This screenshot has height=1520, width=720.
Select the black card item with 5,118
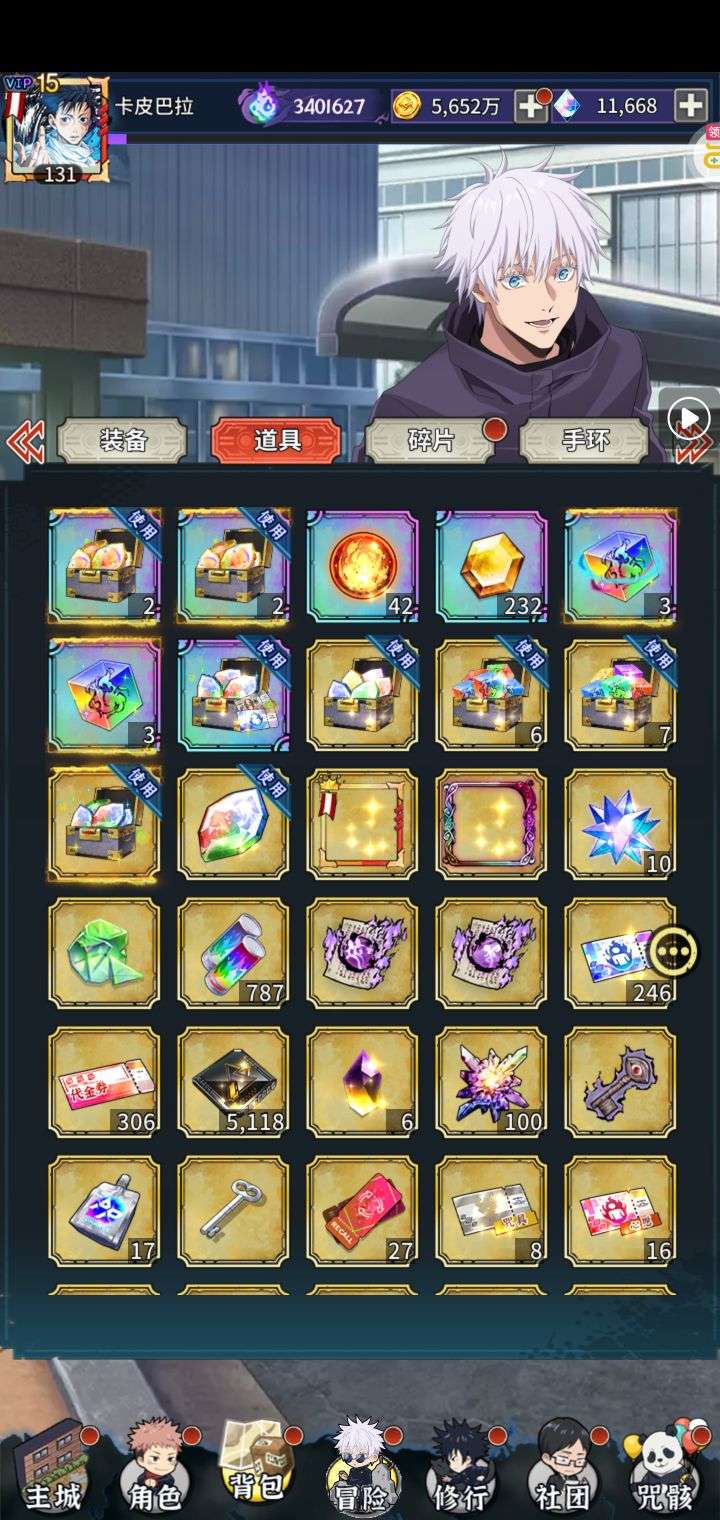pos(233,1082)
